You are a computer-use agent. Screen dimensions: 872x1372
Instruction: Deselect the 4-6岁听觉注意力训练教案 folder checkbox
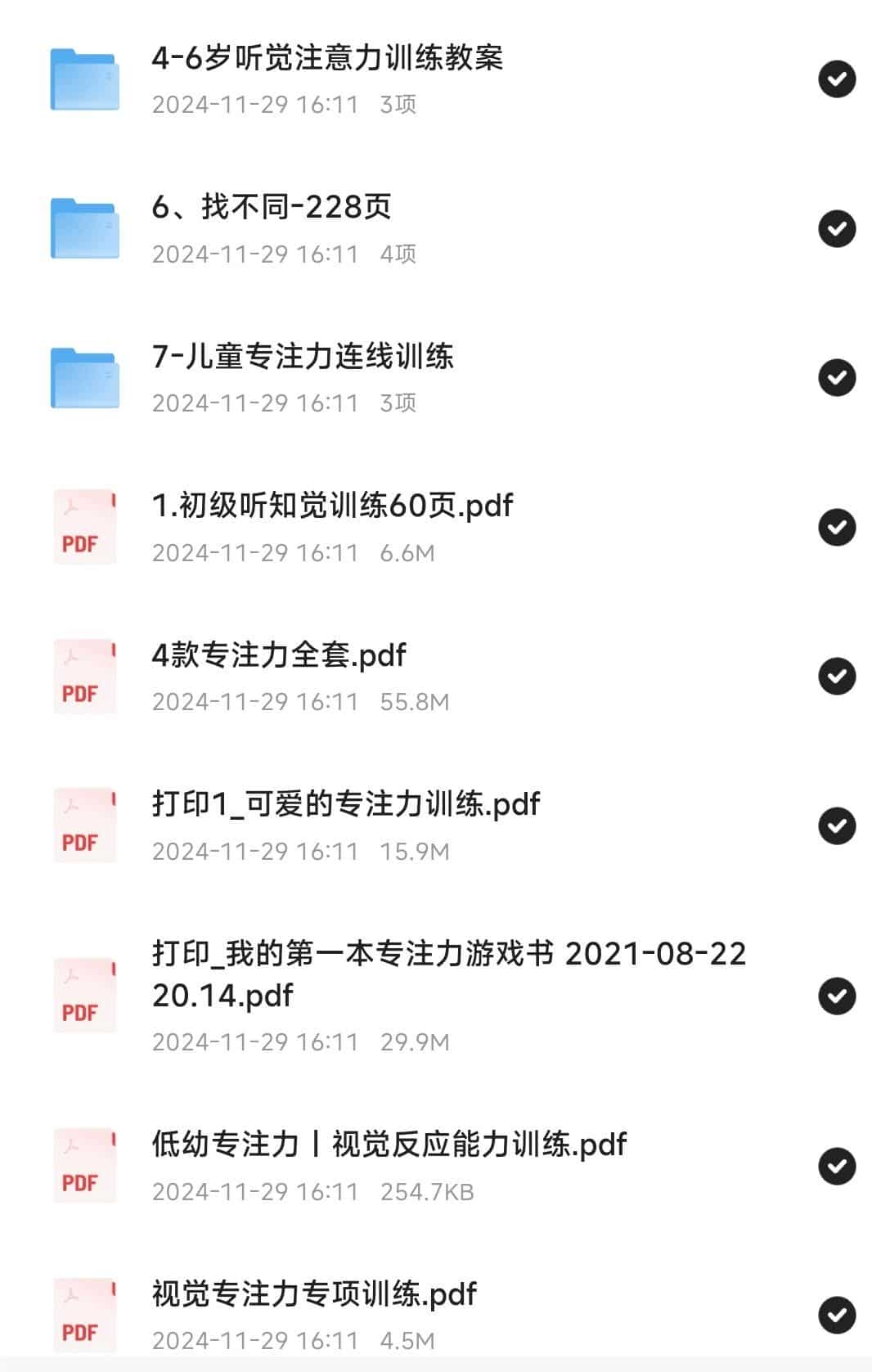837,79
